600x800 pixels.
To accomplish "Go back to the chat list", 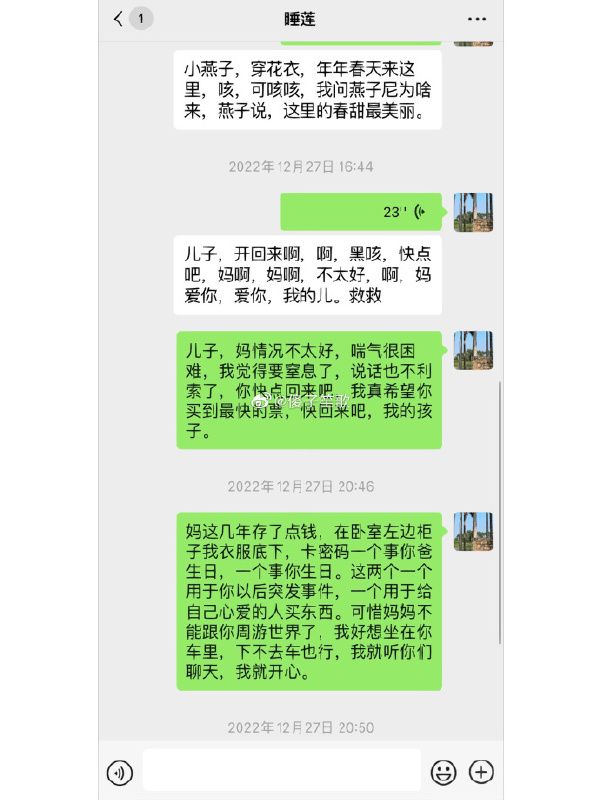I will 120,18.
